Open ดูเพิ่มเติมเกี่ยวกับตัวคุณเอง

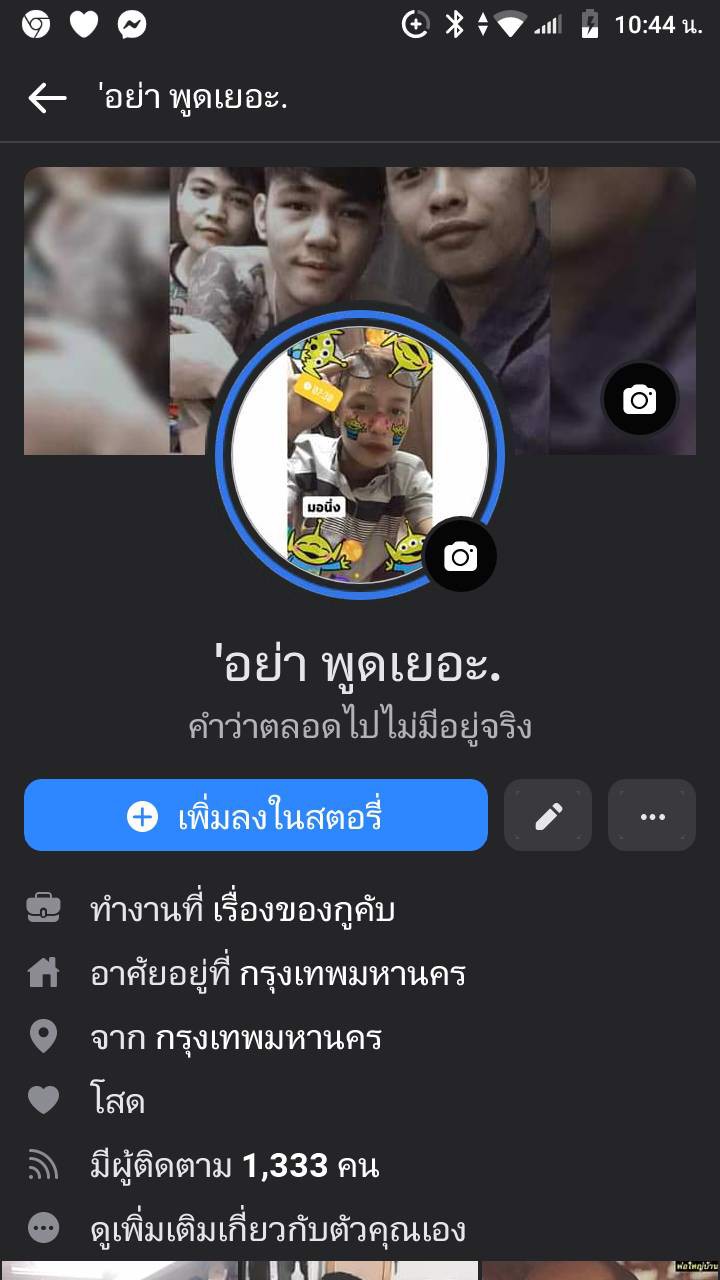pyautogui.click(x=278, y=1229)
